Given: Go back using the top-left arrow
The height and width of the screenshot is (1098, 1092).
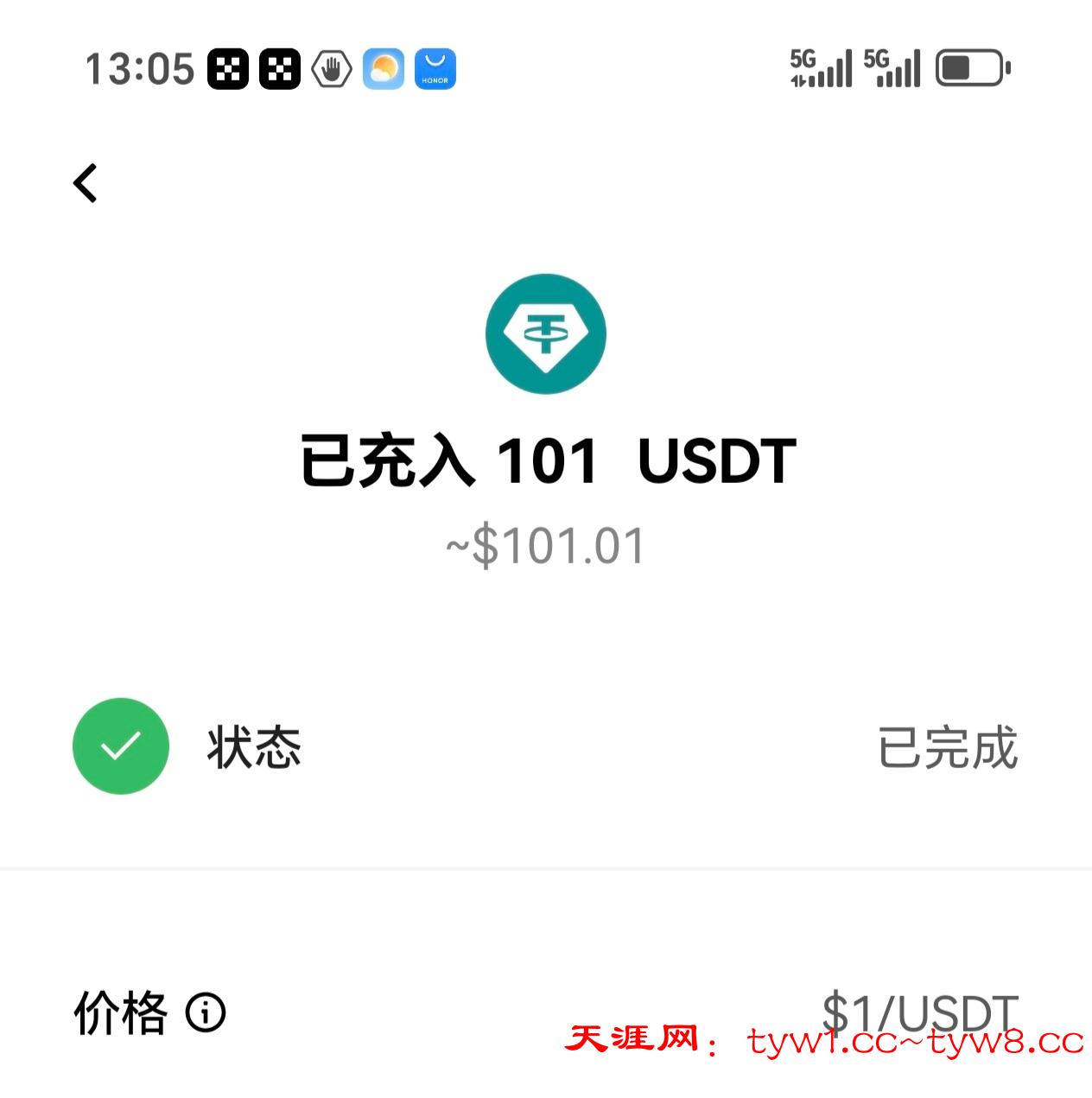Looking at the screenshot, I should pos(86,183).
